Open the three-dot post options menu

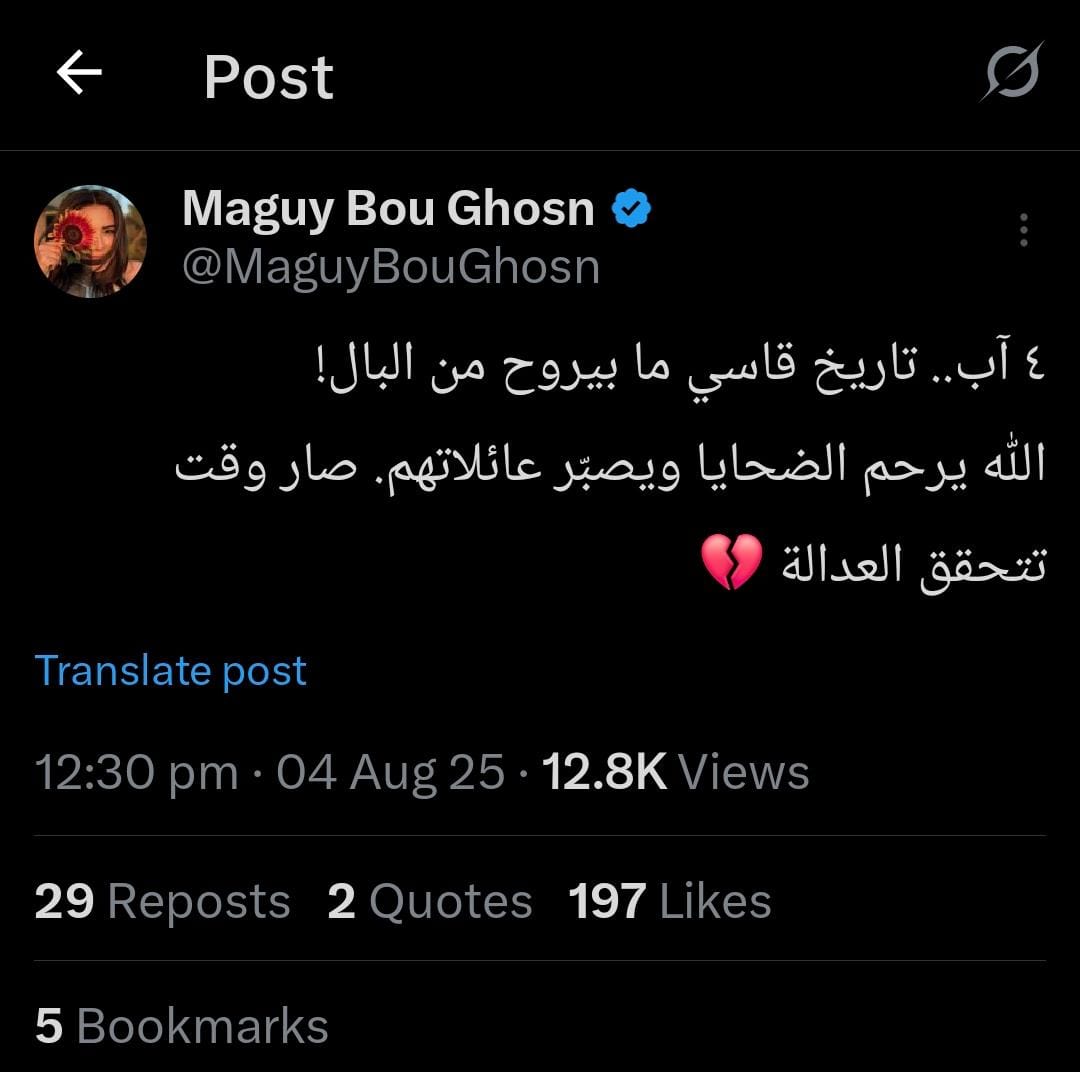click(x=1023, y=230)
